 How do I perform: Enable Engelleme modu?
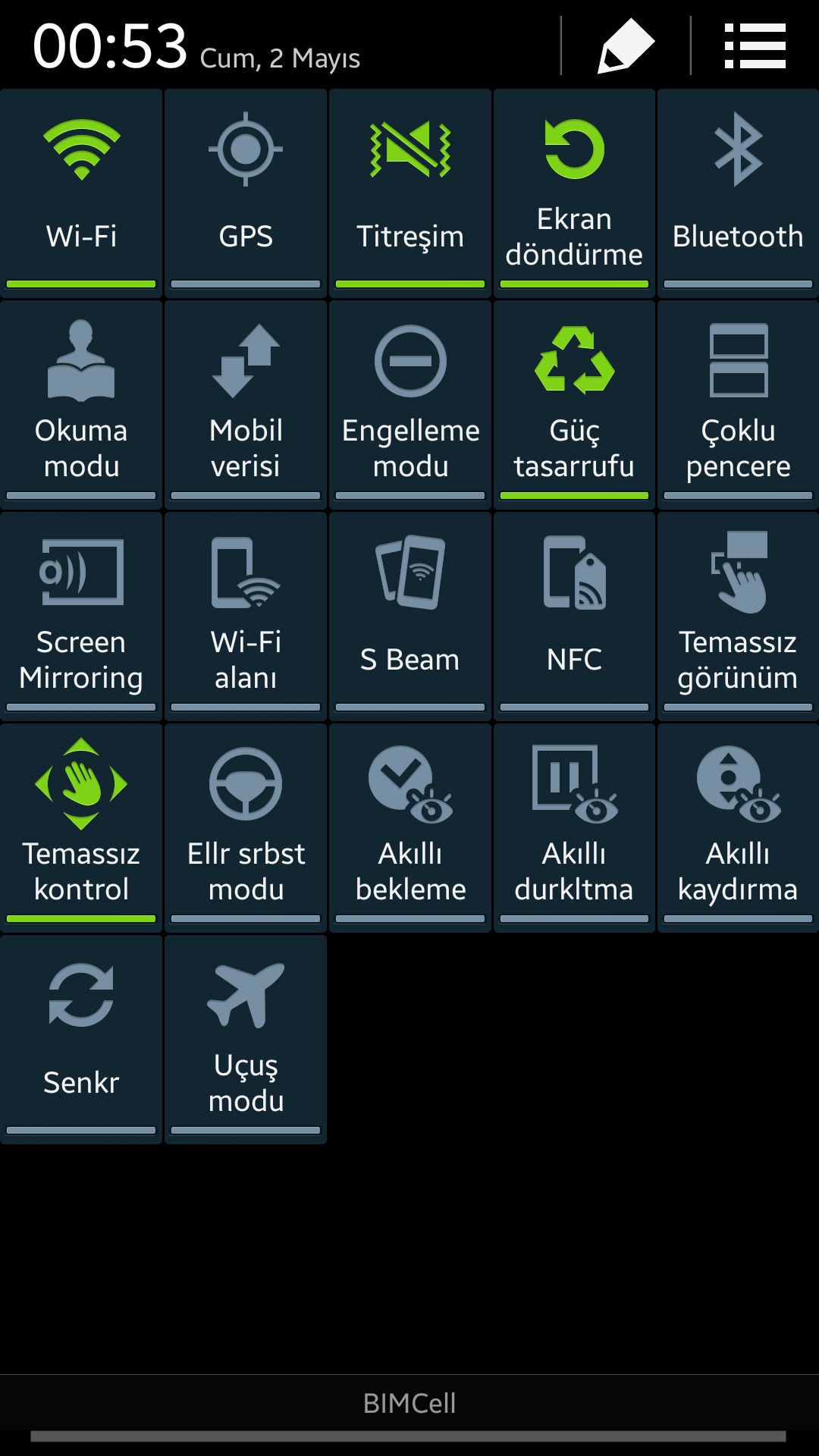point(410,405)
